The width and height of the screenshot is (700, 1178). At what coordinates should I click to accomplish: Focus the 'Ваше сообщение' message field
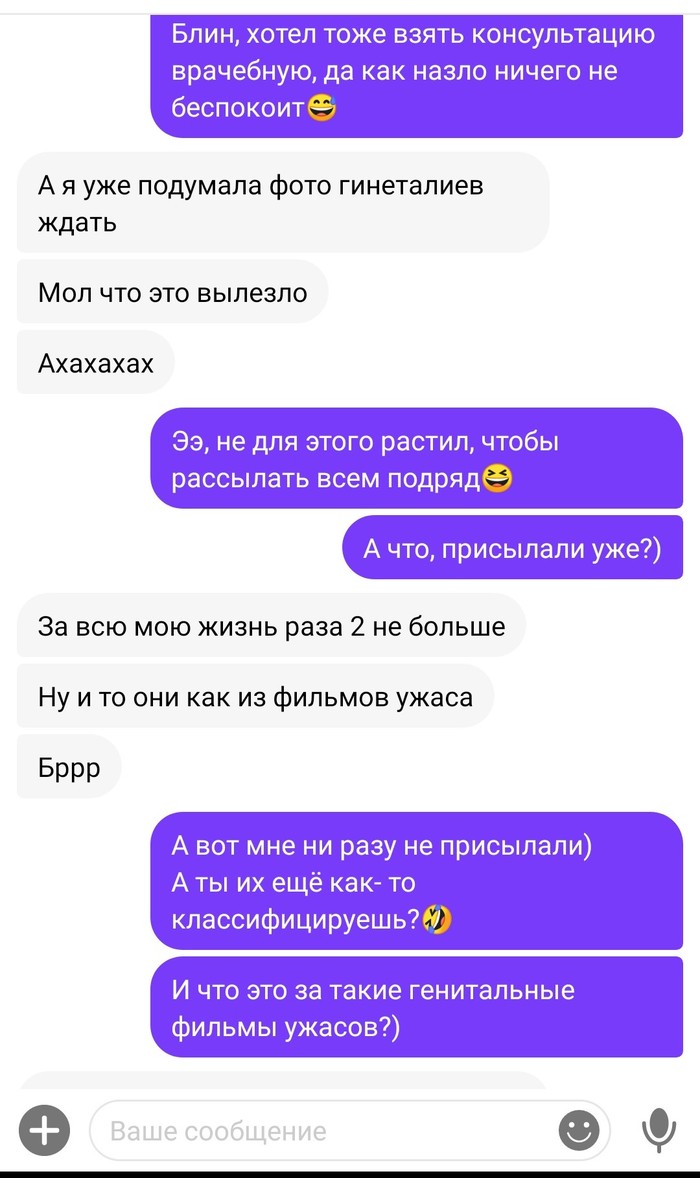(320, 1131)
